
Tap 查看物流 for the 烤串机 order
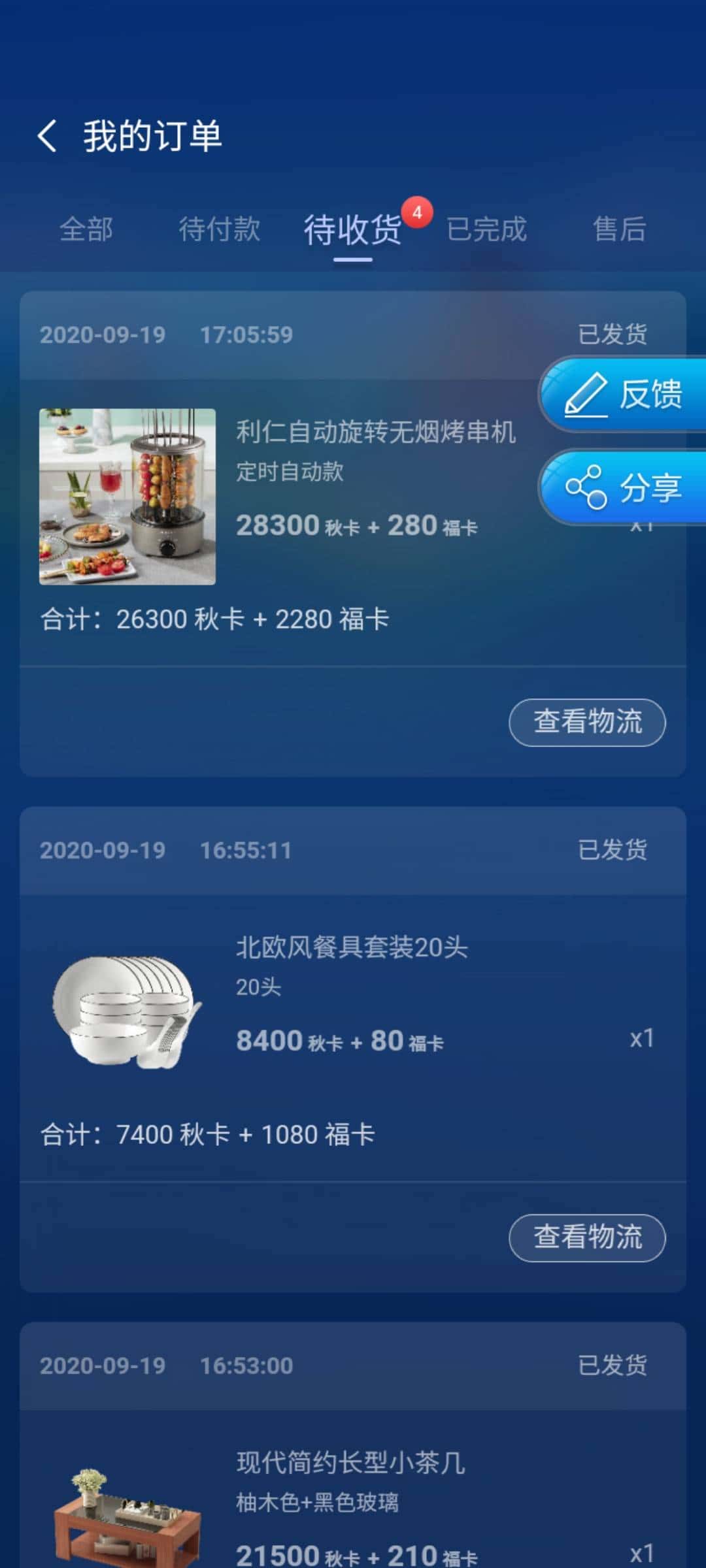pyautogui.click(x=586, y=722)
